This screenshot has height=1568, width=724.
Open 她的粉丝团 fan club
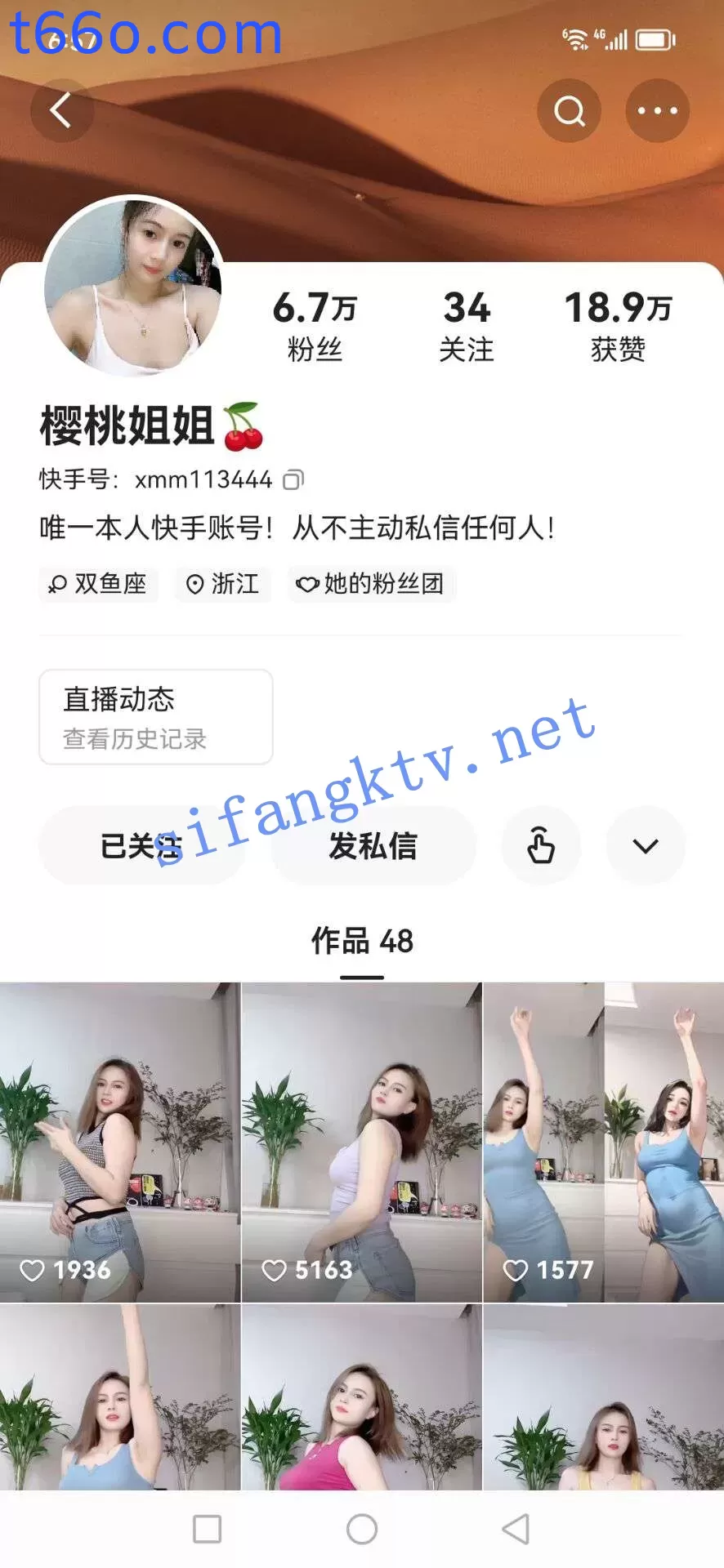tap(372, 585)
